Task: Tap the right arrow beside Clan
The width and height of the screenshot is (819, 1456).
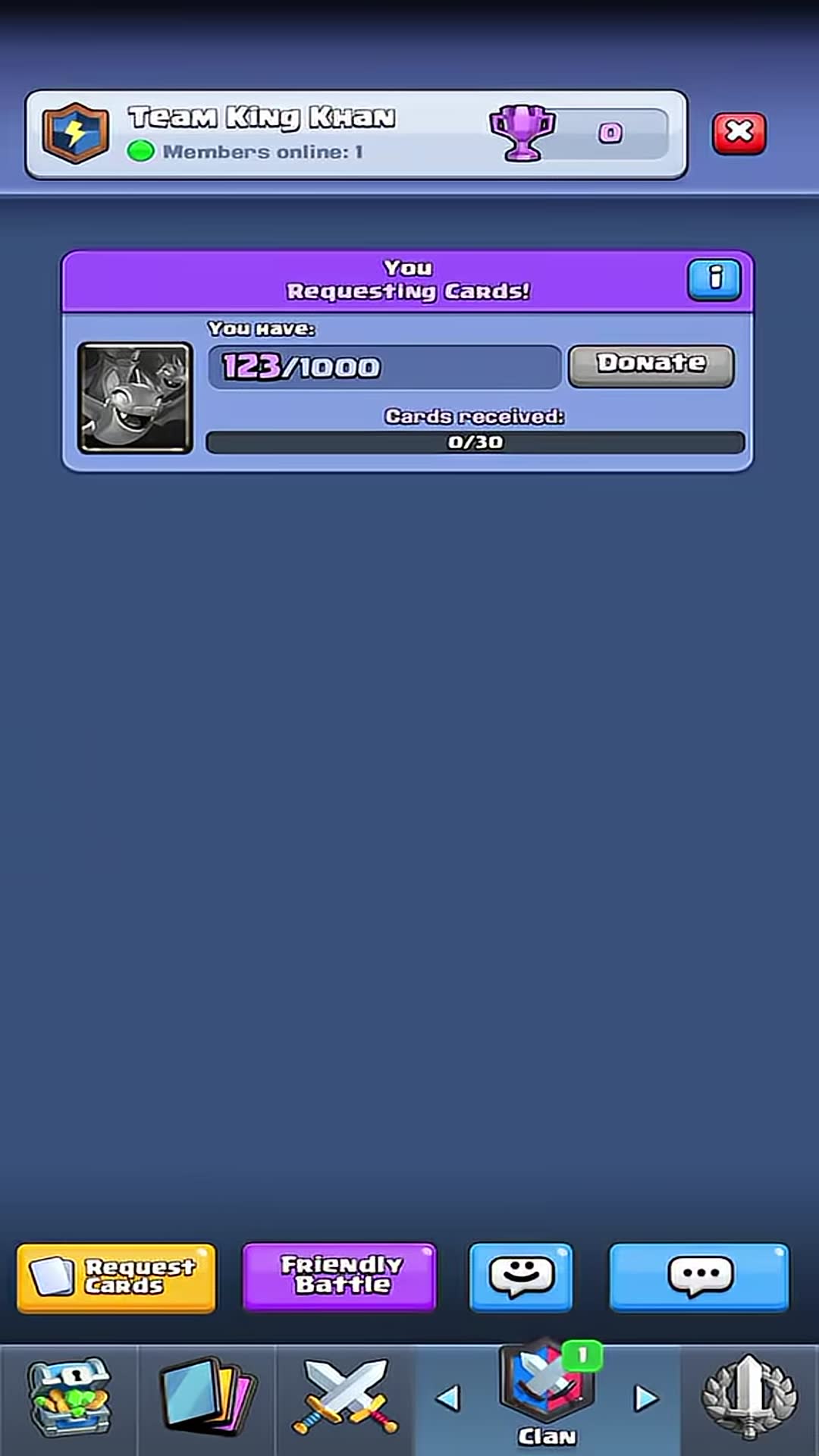Action: tap(645, 1398)
